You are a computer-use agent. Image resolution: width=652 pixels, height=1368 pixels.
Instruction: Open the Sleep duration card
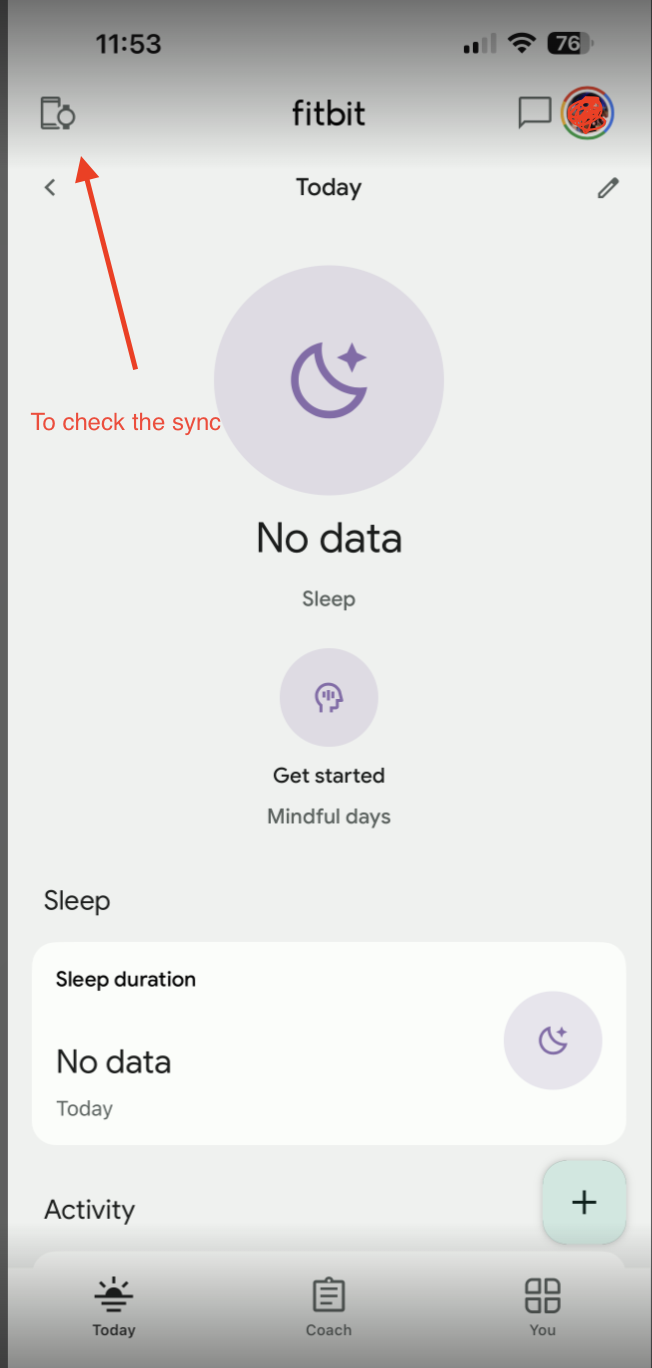pyautogui.click(x=329, y=1043)
